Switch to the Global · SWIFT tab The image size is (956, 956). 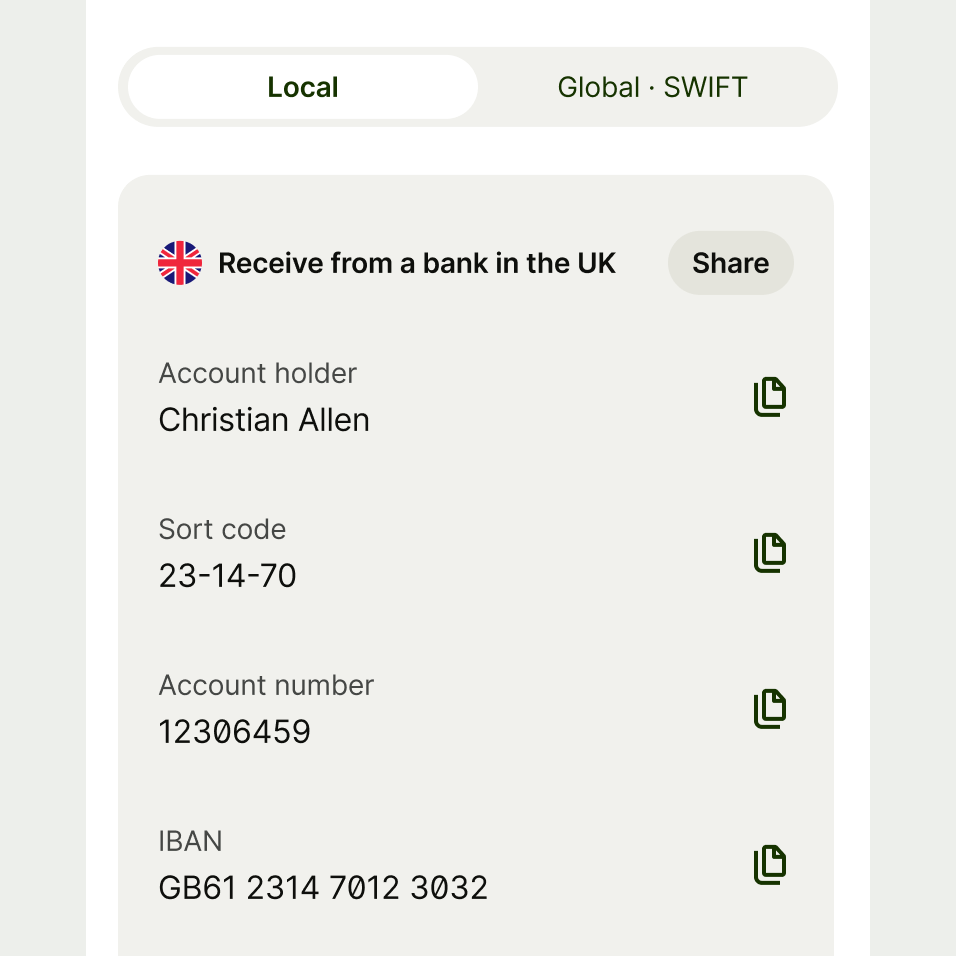point(652,87)
